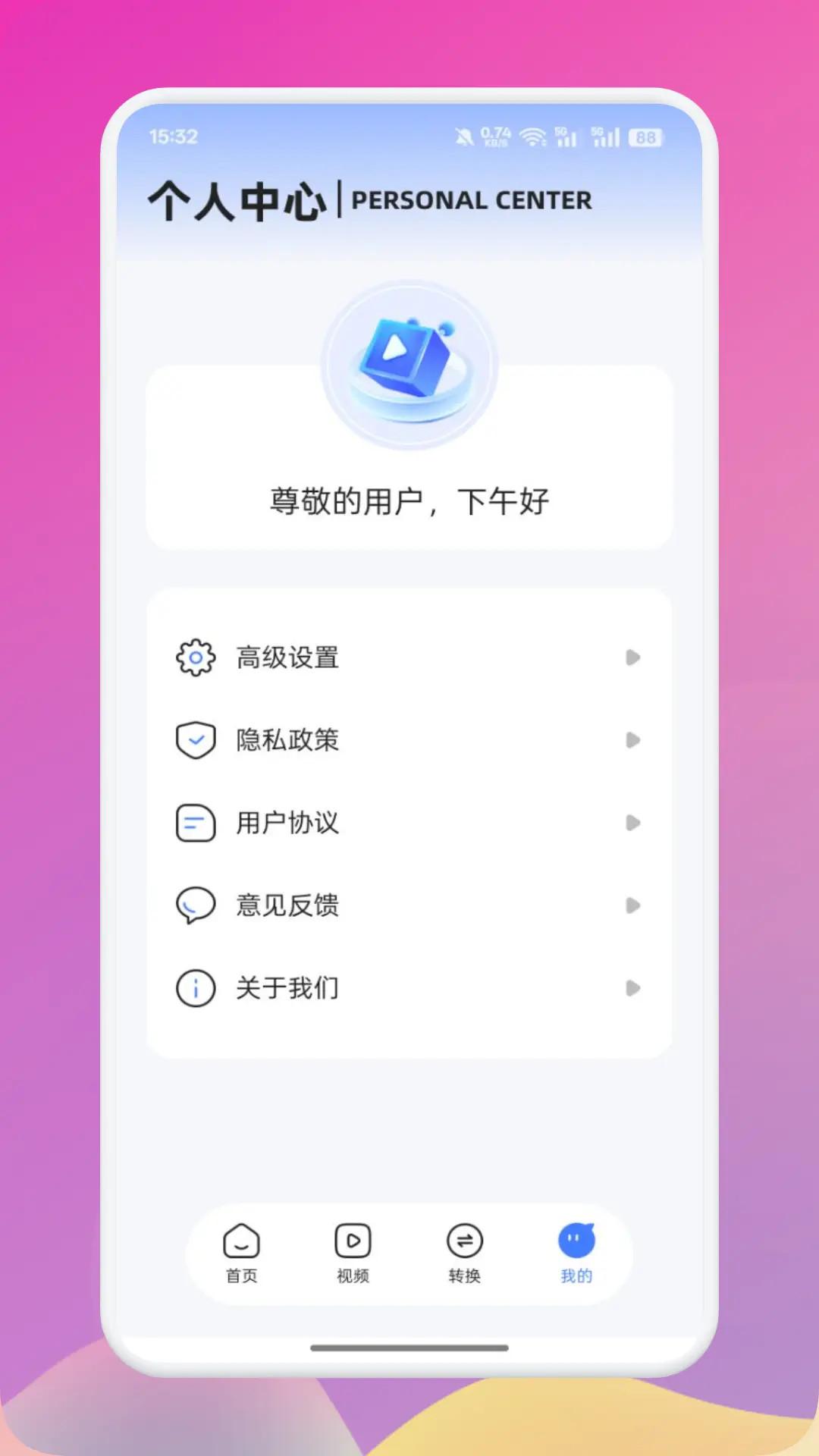Open the 意见反馈 feedback page
The image size is (819, 1456).
(288, 905)
